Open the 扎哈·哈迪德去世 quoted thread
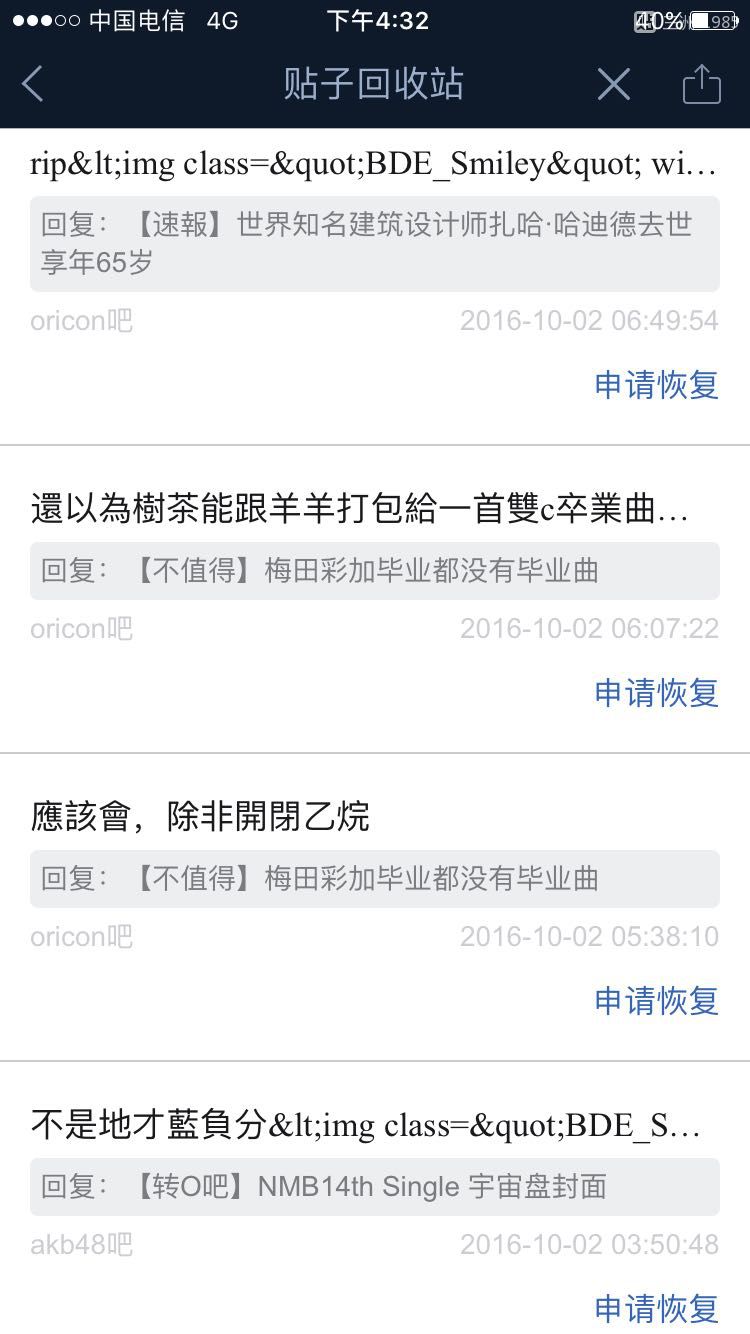The height and width of the screenshot is (1334, 750). pos(375,244)
